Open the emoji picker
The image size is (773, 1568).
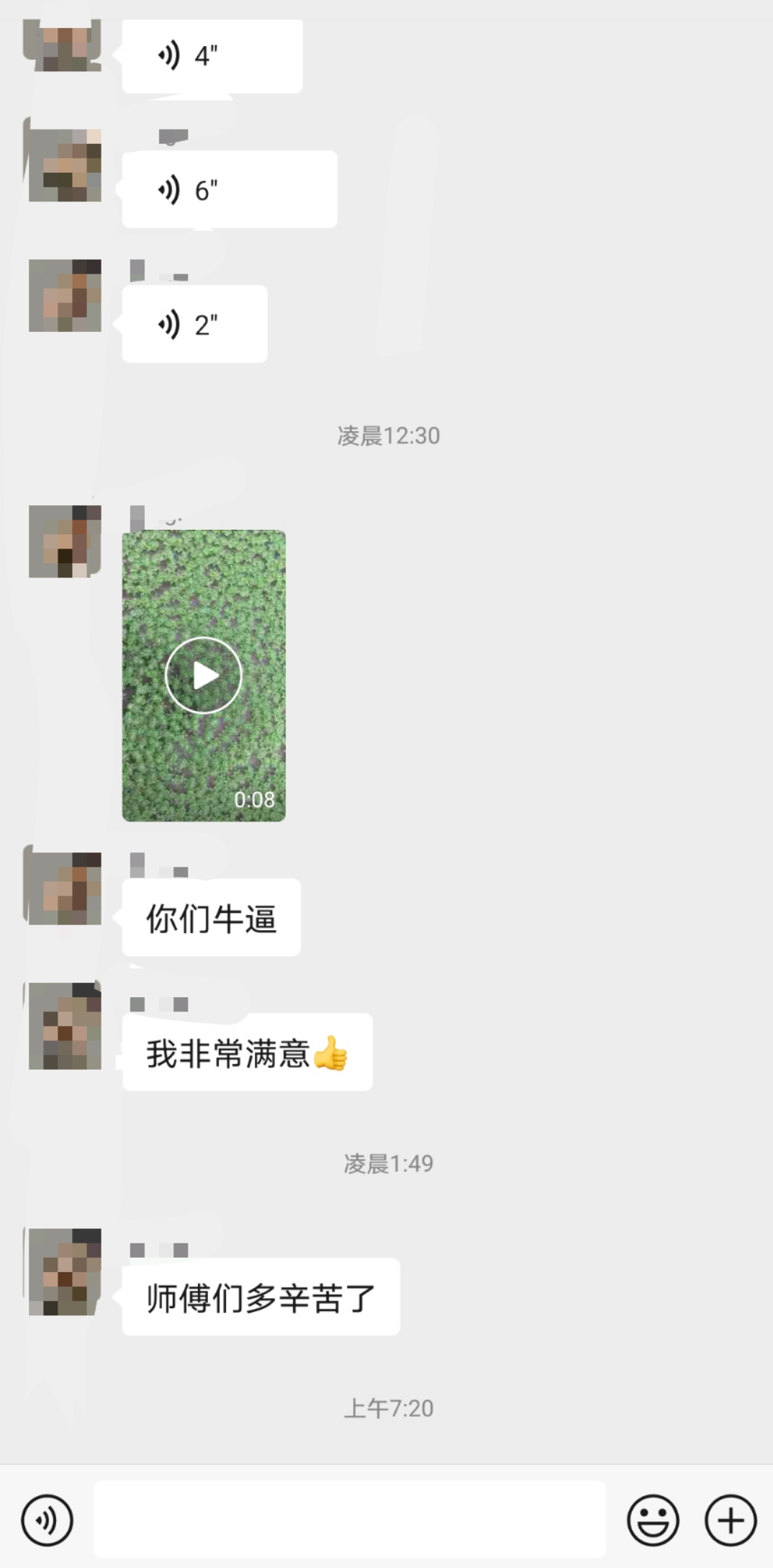[x=654, y=1519]
